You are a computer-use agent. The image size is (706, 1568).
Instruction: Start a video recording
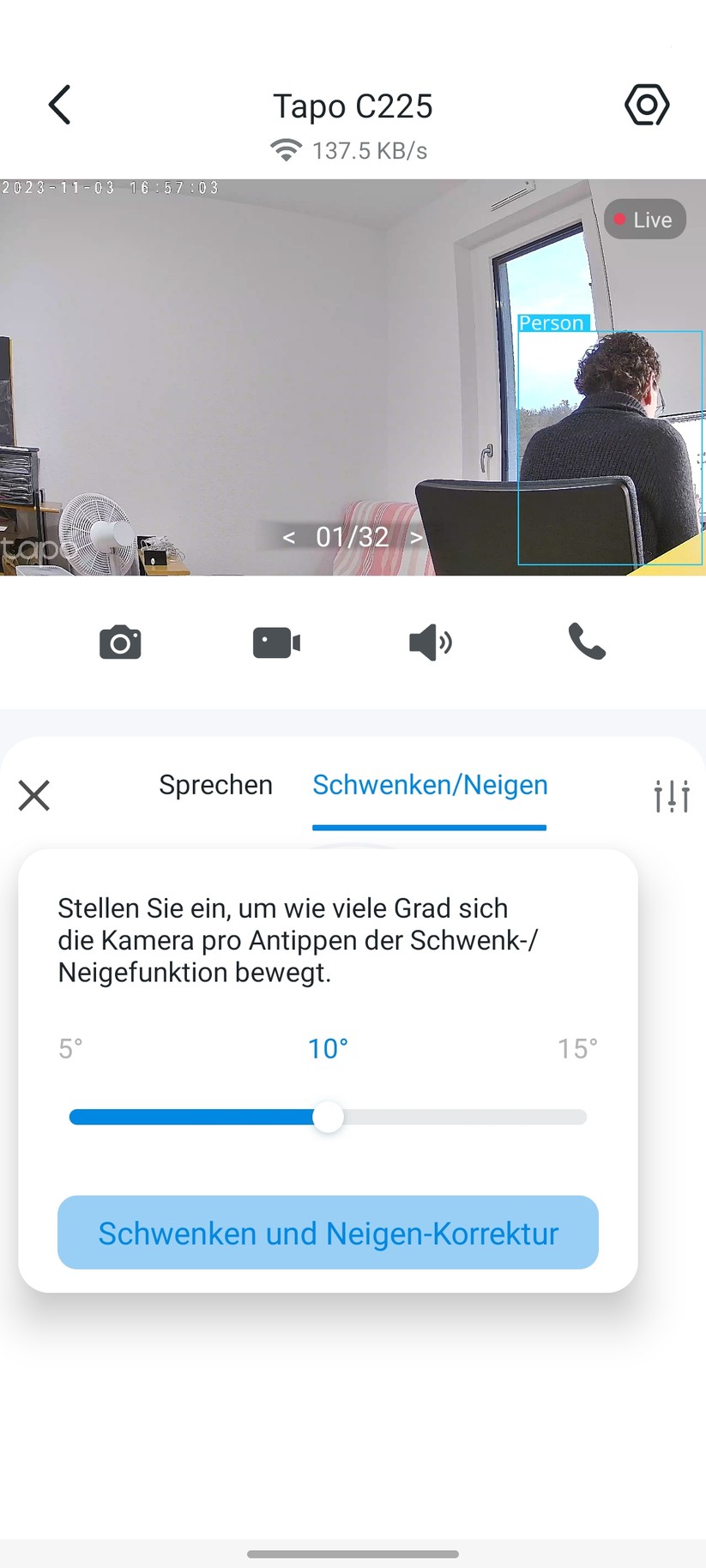[x=275, y=642]
